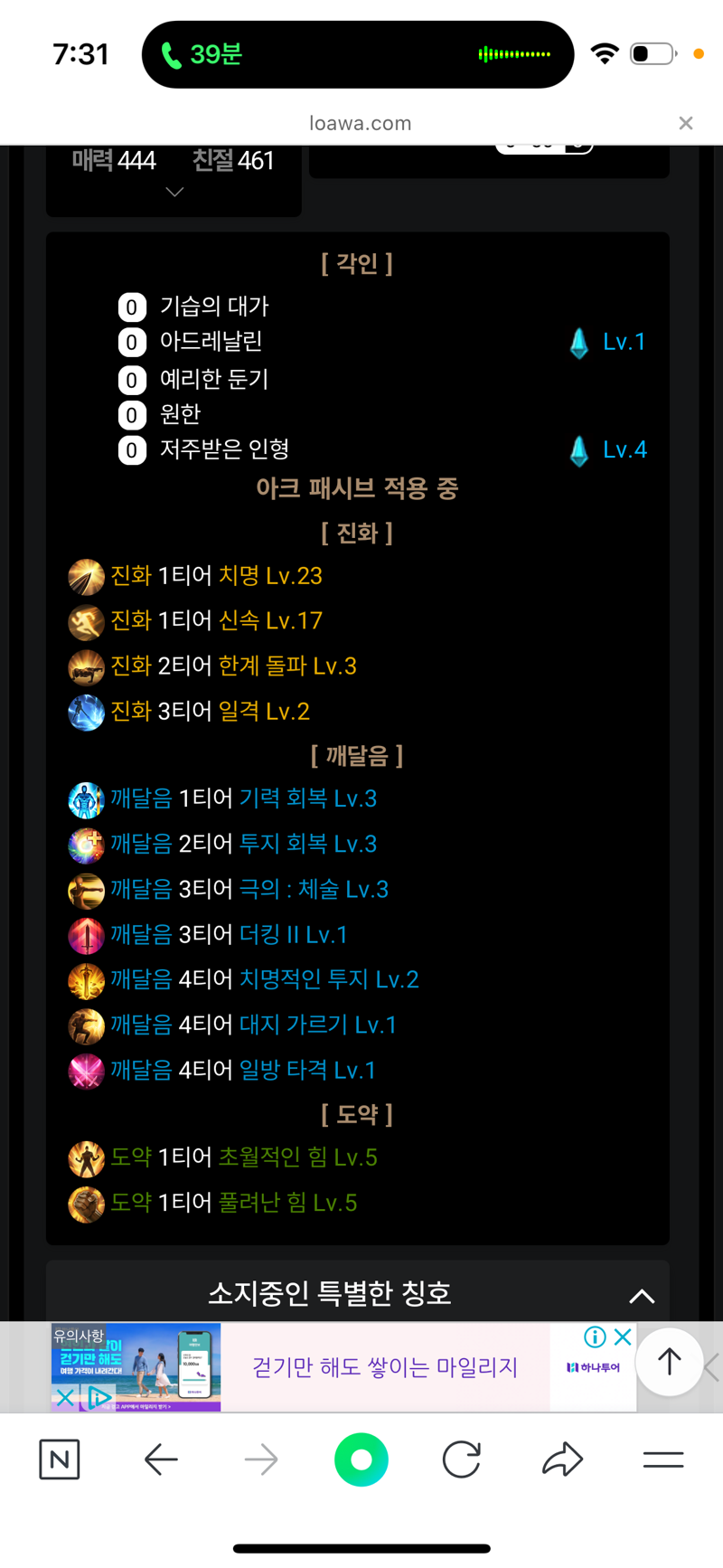The width and height of the screenshot is (723, 1568).
Task: Reload the current page
Action: pyautogui.click(x=462, y=1459)
